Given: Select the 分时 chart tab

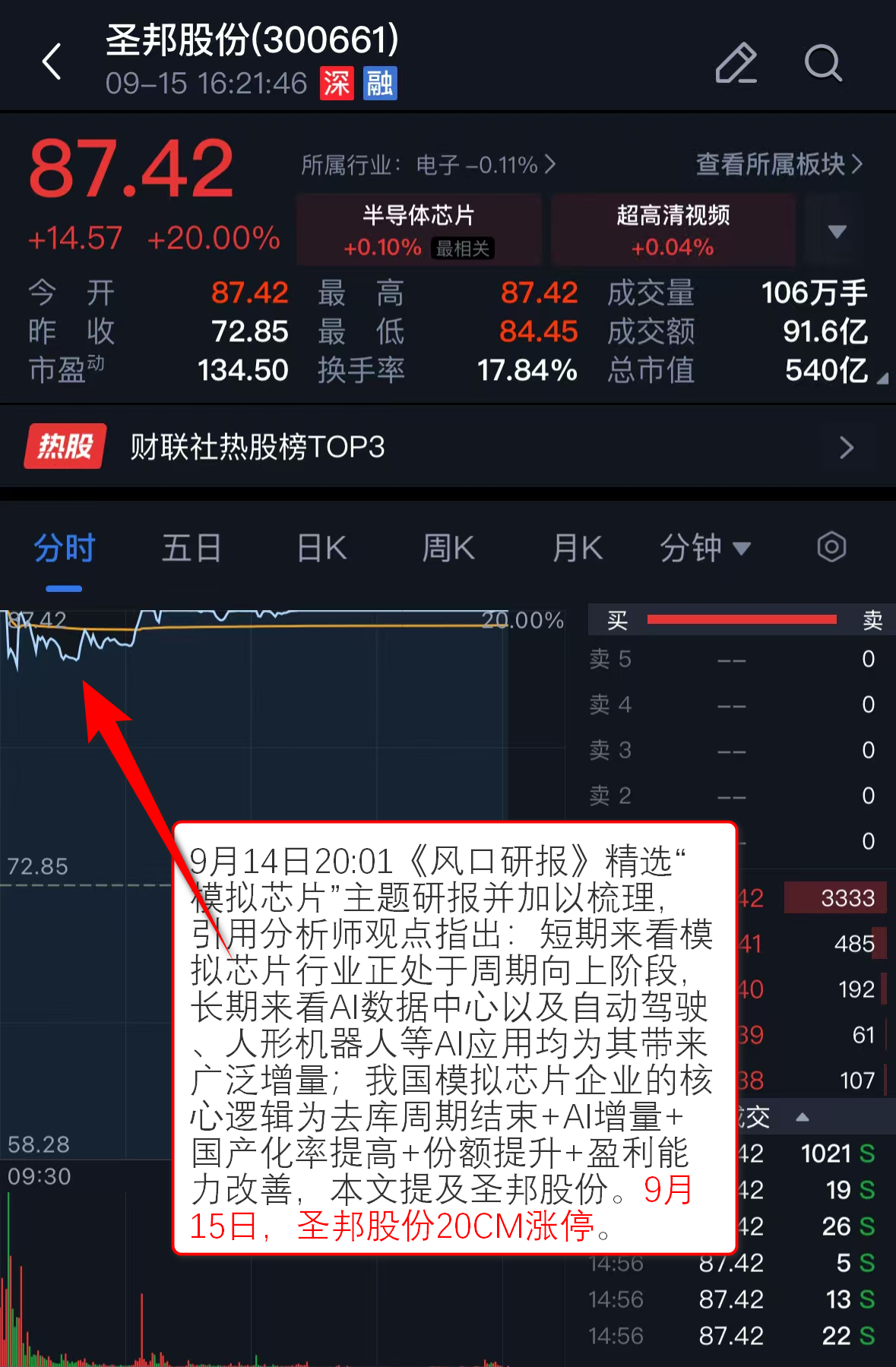Looking at the screenshot, I should [x=64, y=548].
